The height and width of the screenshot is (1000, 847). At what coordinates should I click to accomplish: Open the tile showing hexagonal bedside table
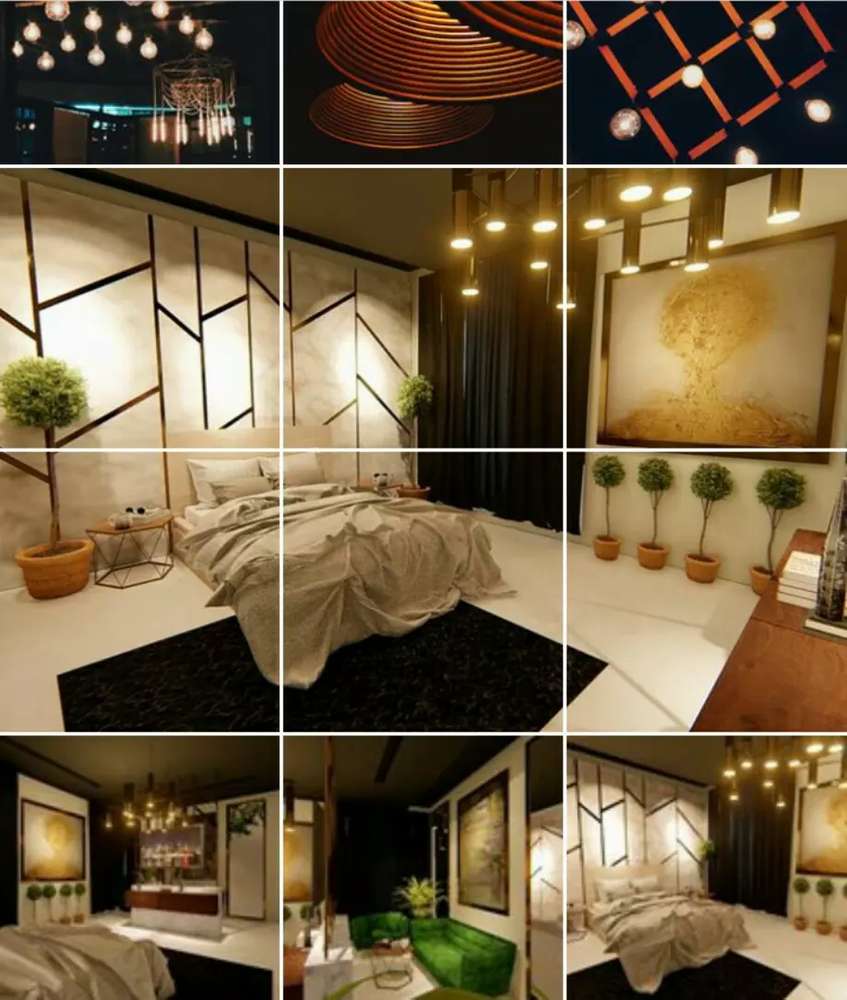click(139, 591)
